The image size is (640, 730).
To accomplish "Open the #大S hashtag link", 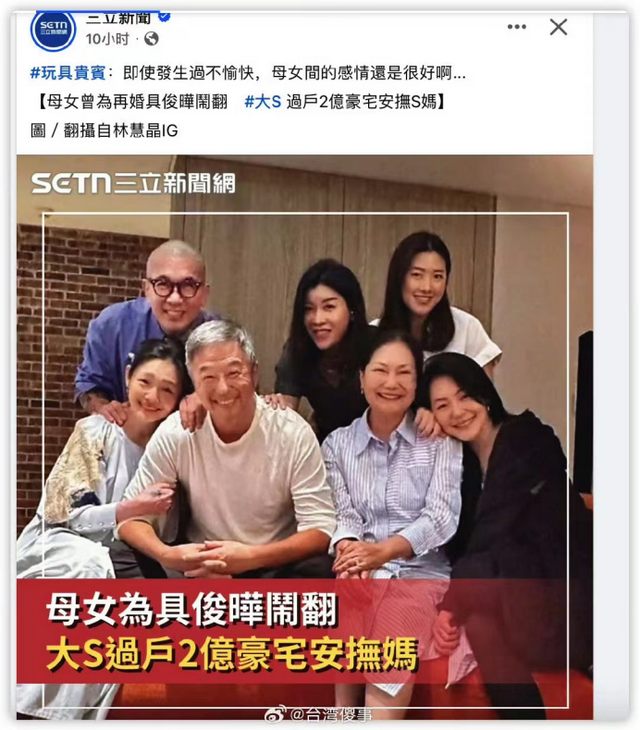I will (263, 101).
